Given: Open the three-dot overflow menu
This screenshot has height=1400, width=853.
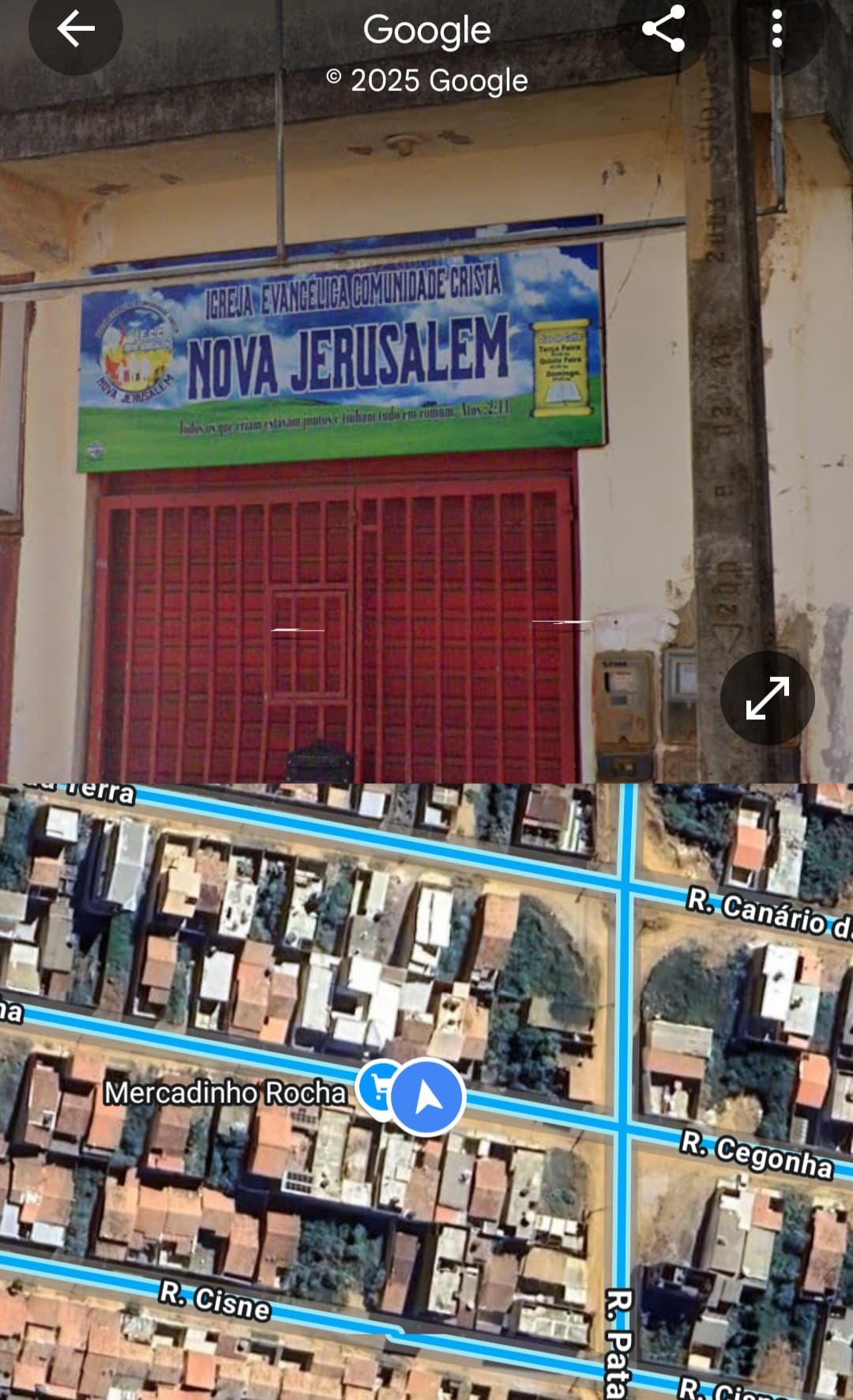Looking at the screenshot, I should pos(777,29).
